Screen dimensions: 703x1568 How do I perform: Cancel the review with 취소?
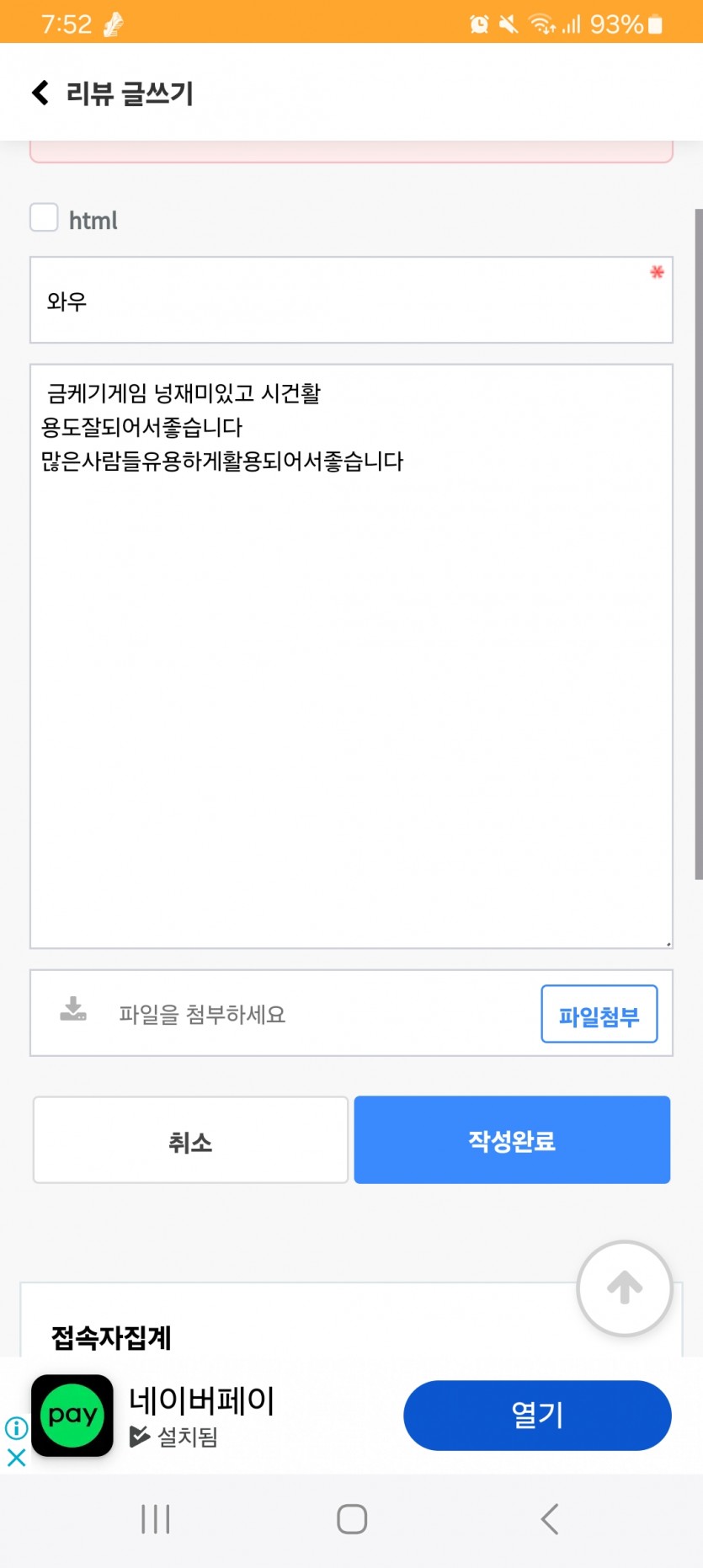click(190, 1140)
